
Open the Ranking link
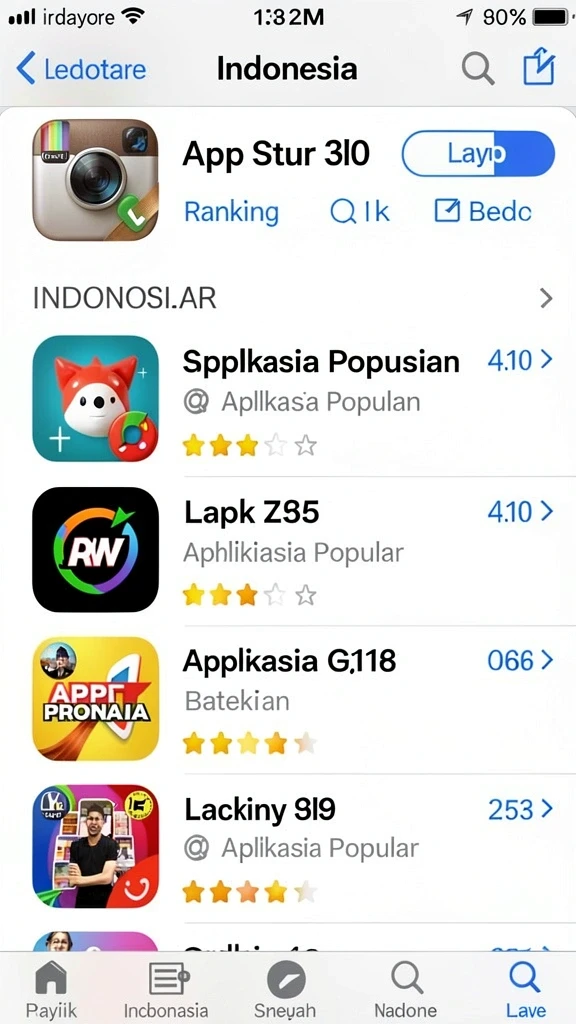[231, 212]
